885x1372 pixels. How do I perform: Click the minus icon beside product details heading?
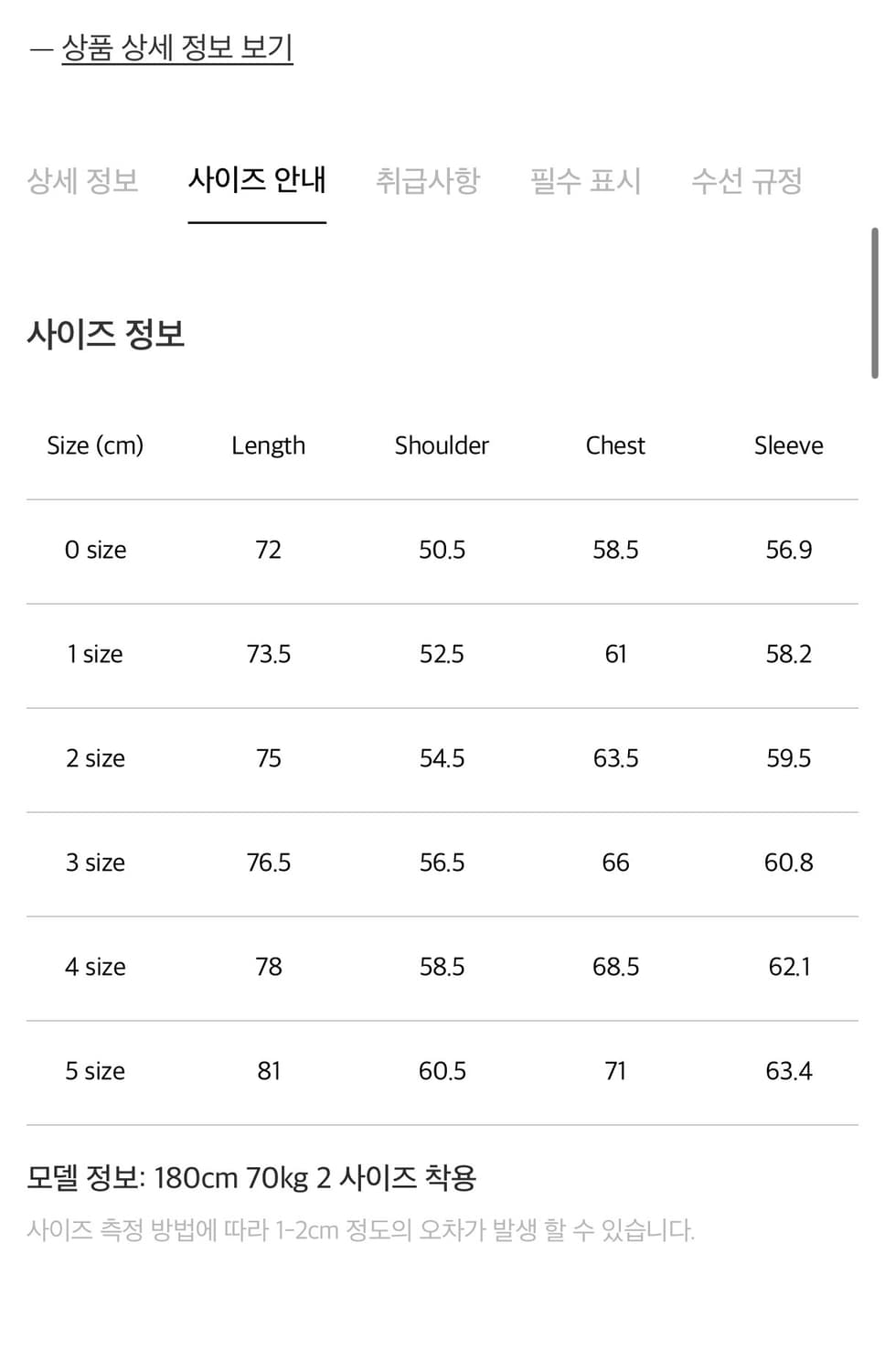(x=37, y=49)
